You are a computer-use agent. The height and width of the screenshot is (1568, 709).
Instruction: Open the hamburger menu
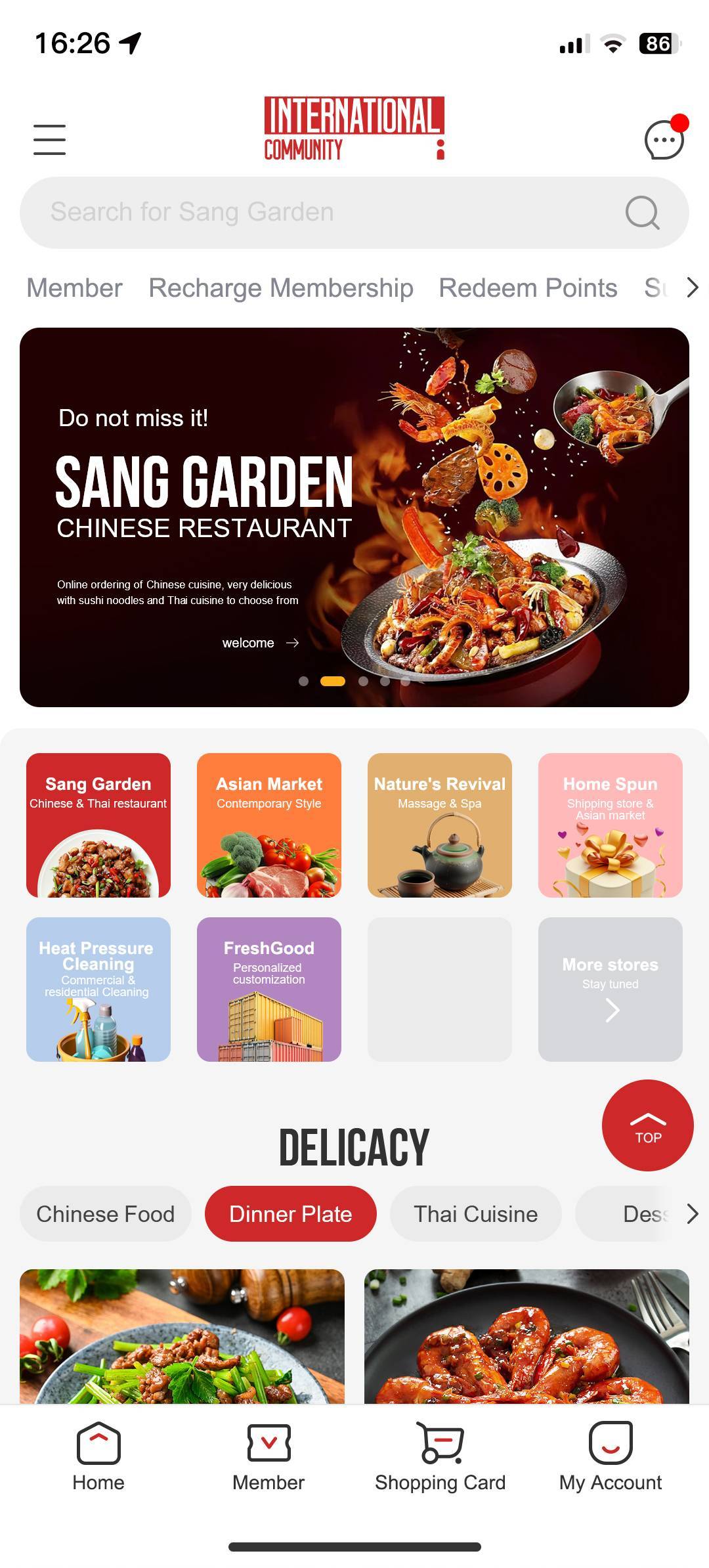coord(50,140)
